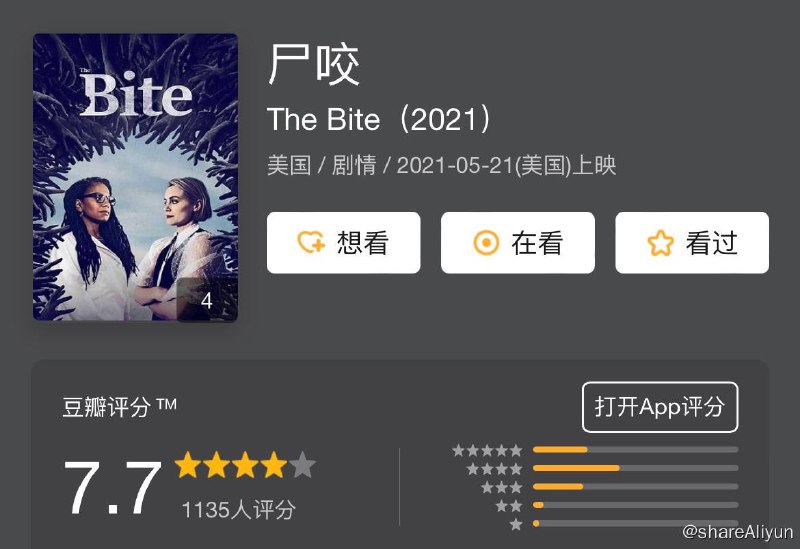Mark the show as 看过
The width and height of the screenshot is (800, 549).
click(x=691, y=243)
